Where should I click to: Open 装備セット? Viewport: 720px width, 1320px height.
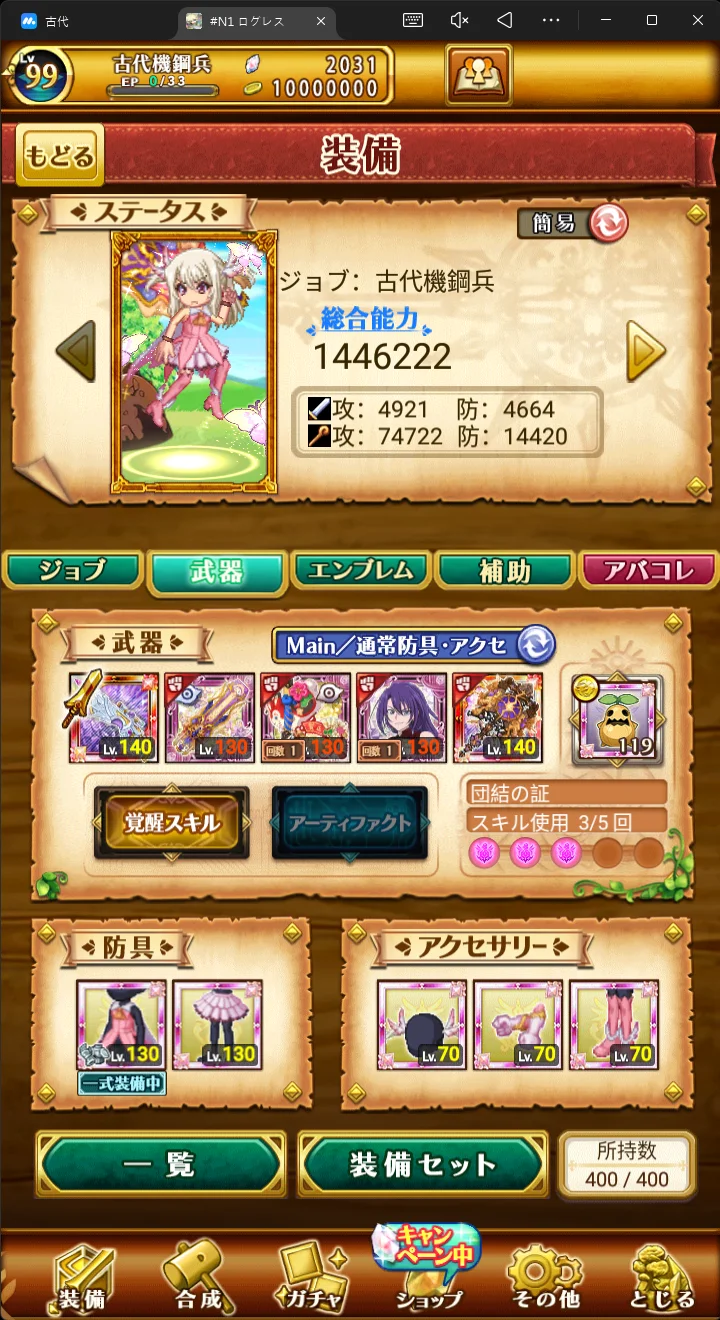tap(423, 1164)
